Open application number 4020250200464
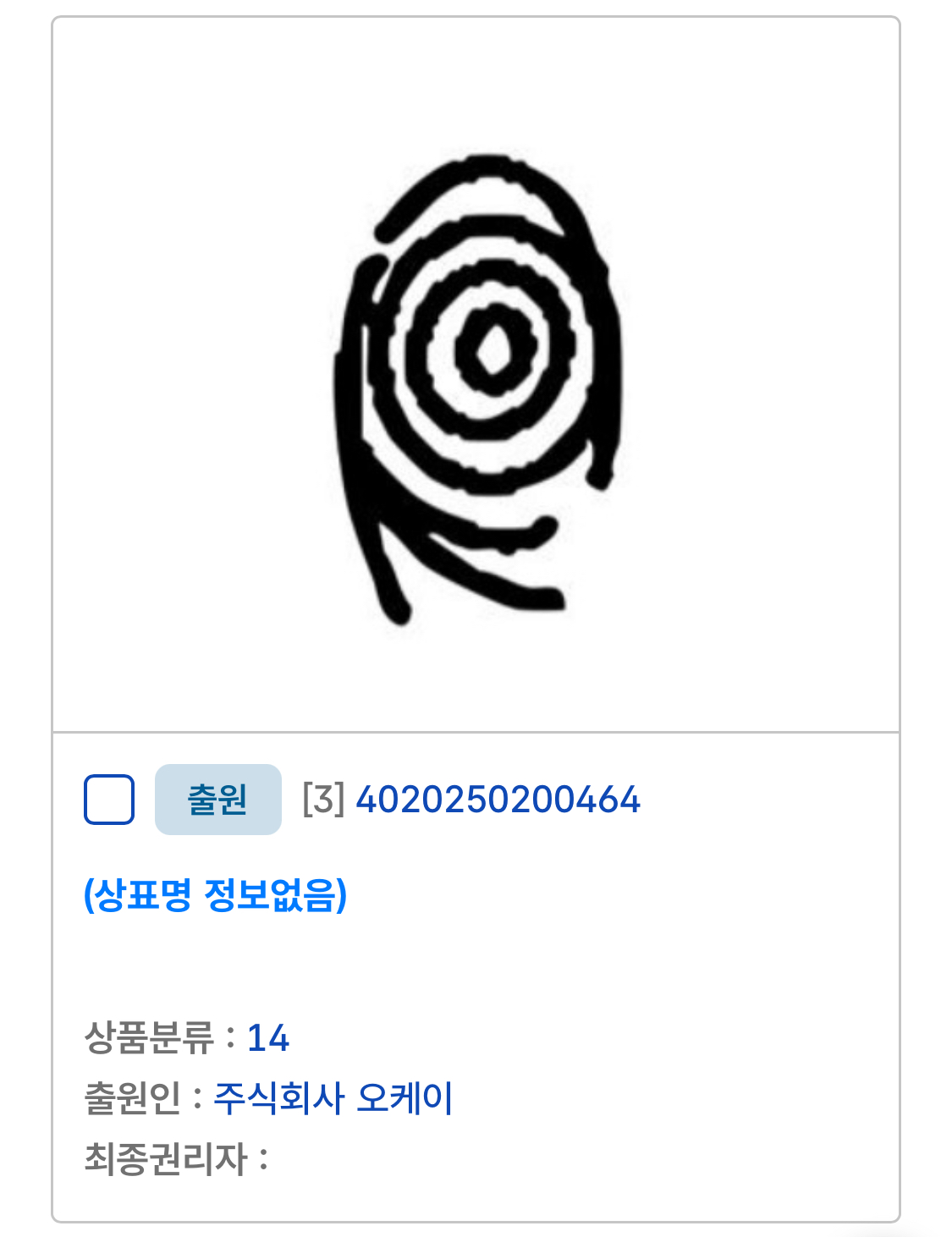952x1237 pixels. click(498, 800)
